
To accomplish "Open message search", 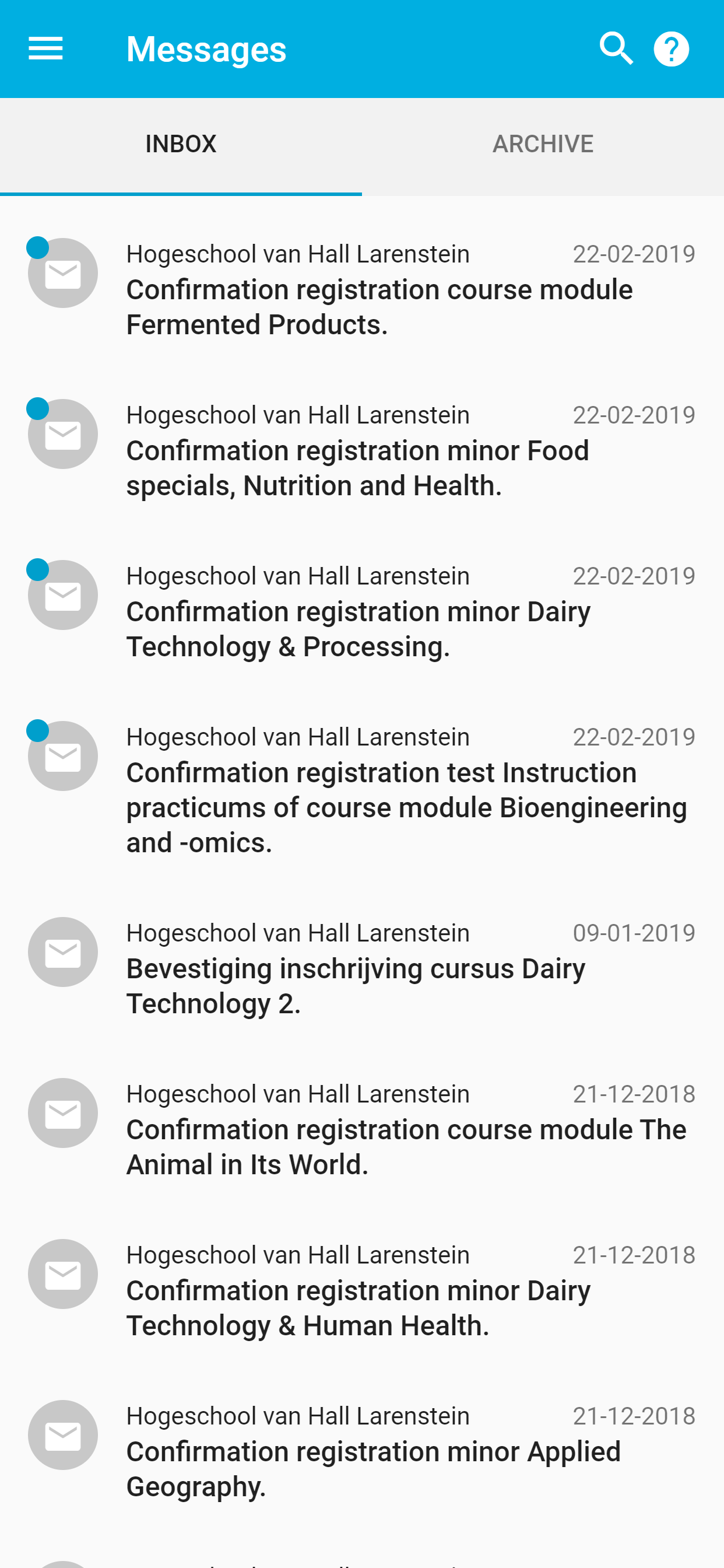I will pos(616,48).
